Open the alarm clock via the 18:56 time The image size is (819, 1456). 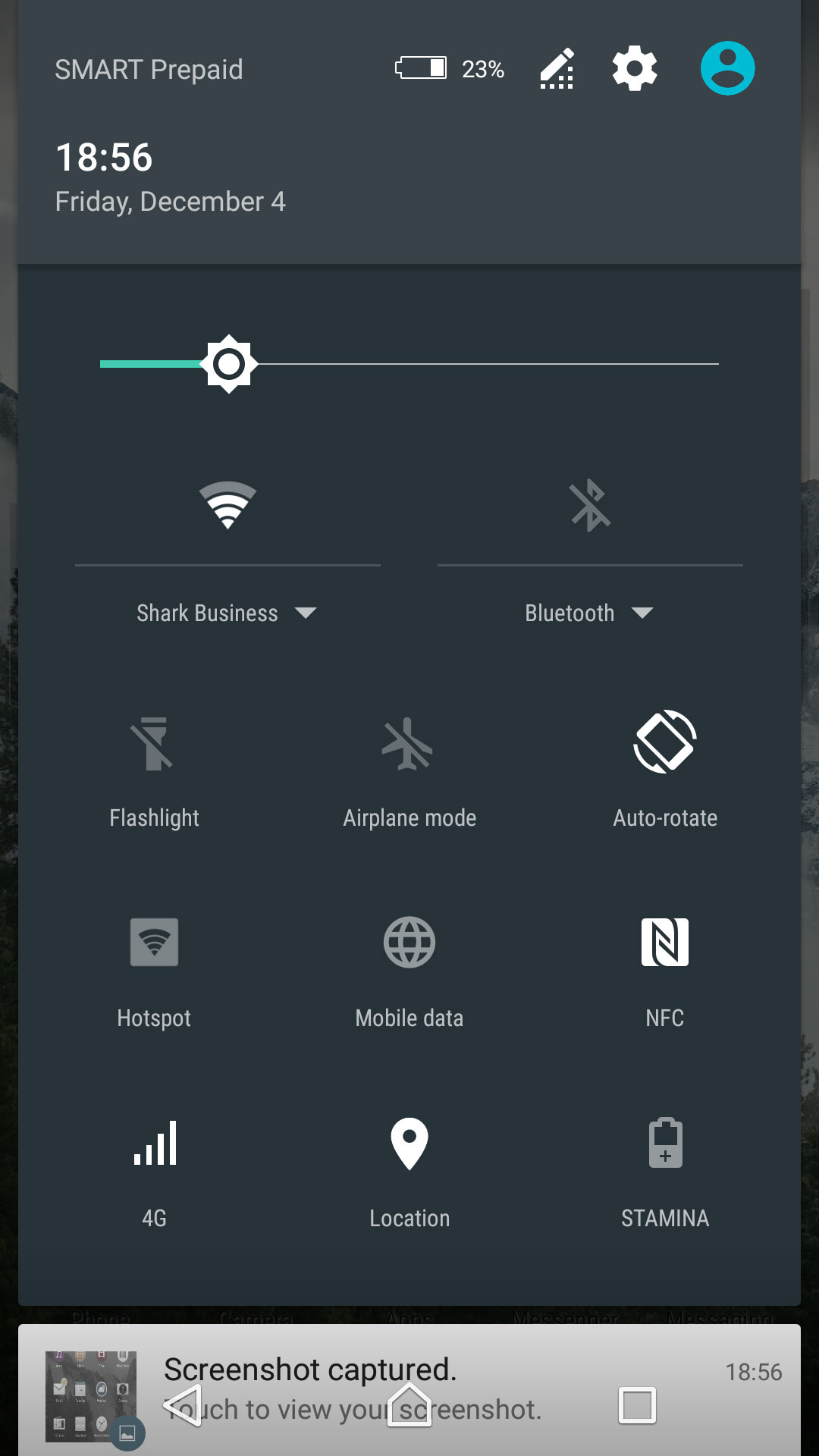(104, 158)
